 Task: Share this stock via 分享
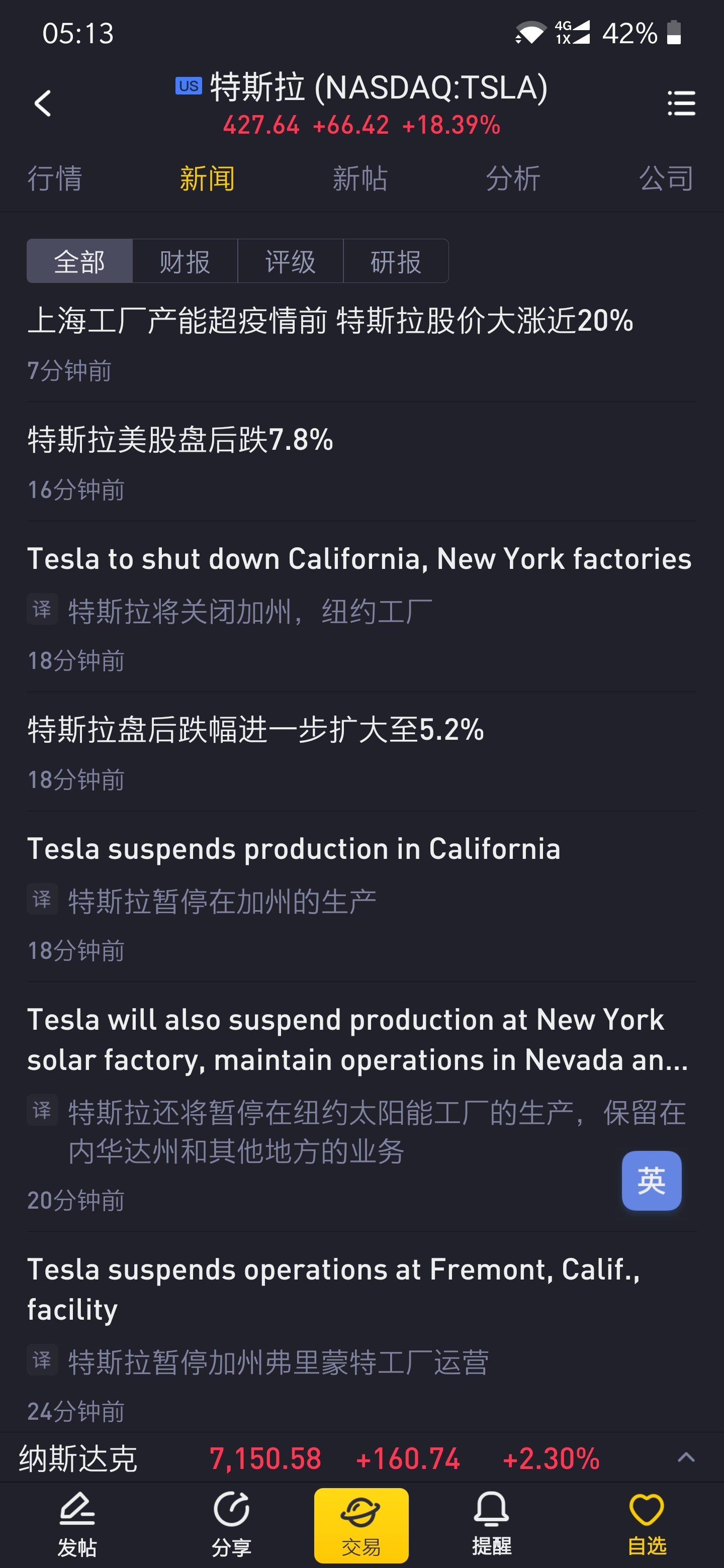click(x=231, y=1525)
